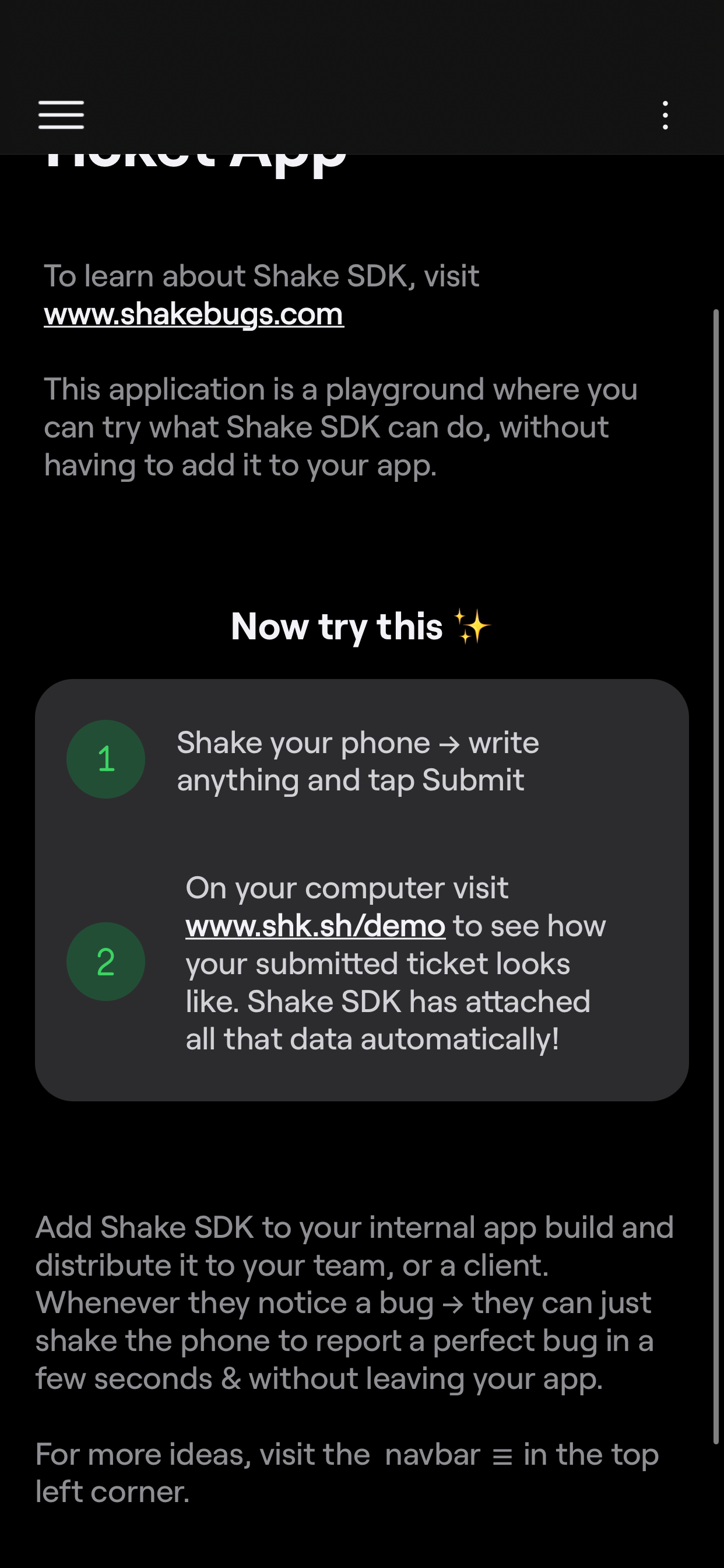
Task: Select the To learn about Shake SDK line
Action: point(262,275)
